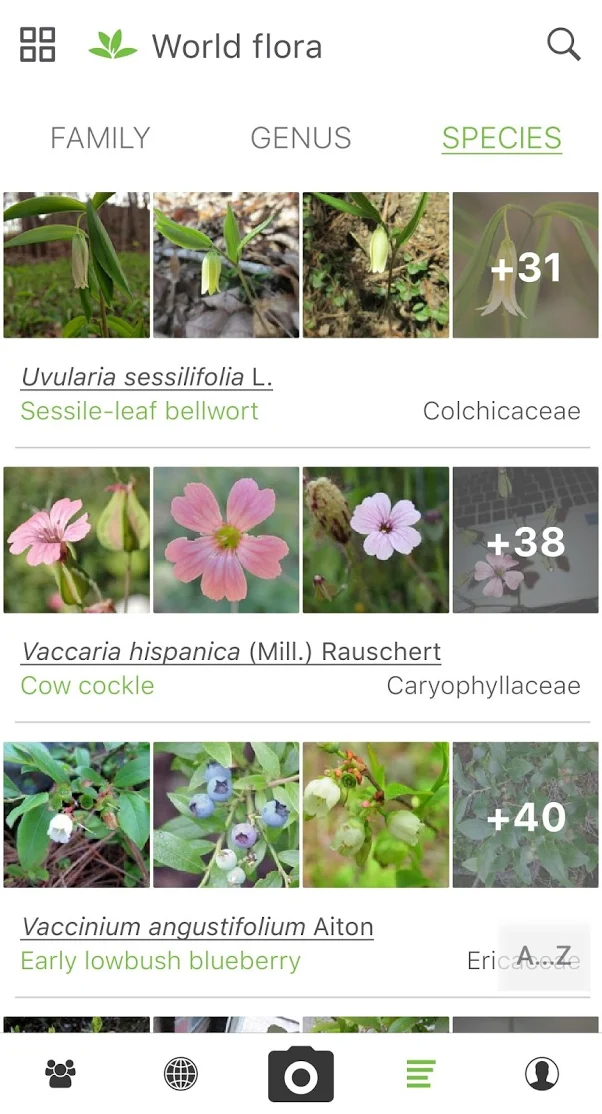Screen dimensions: 602x1114
Task: View the +38 more Vaccaria hispanica photos
Action: 525,540
